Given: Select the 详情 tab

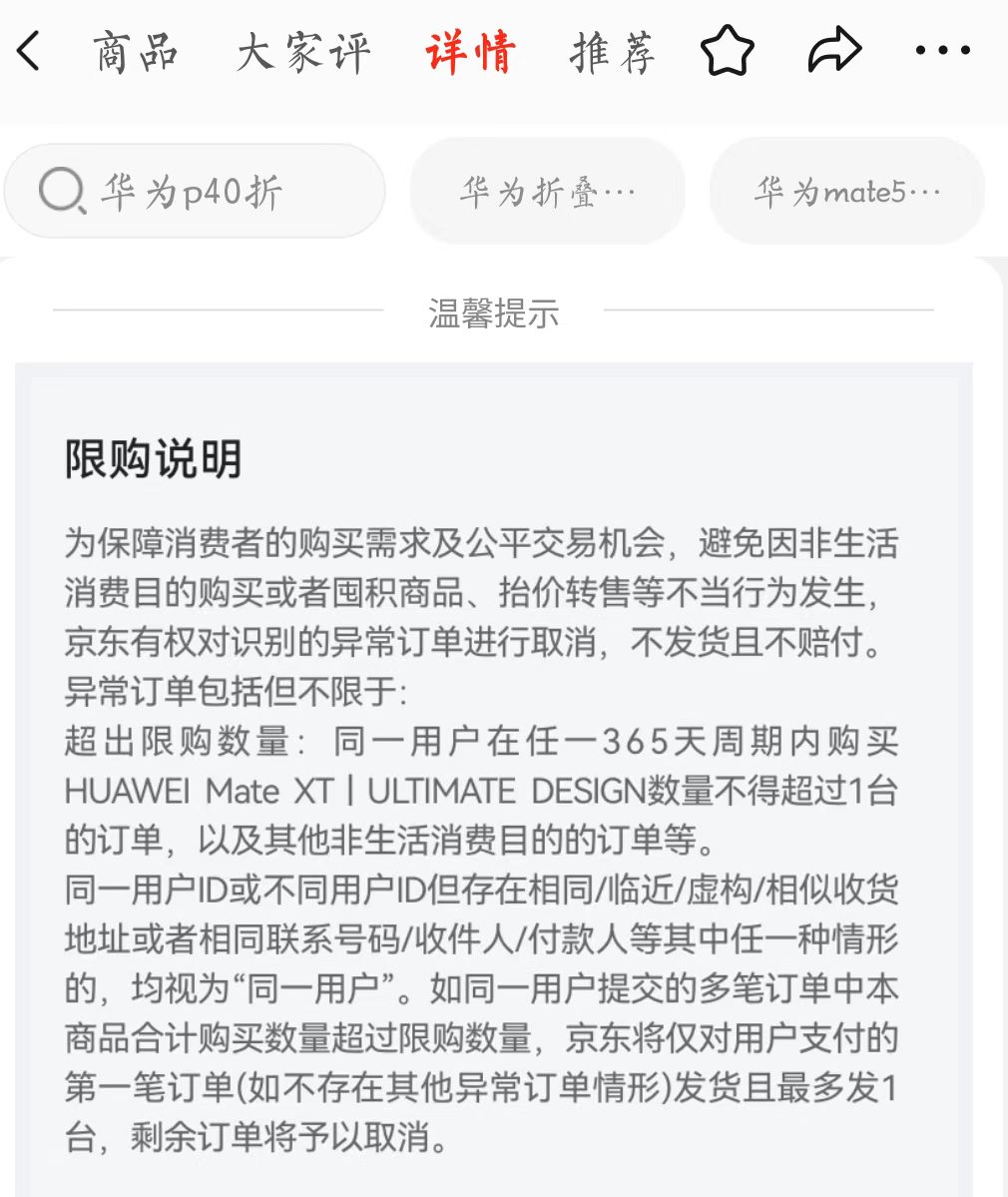Looking at the screenshot, I should click(470, 52).
